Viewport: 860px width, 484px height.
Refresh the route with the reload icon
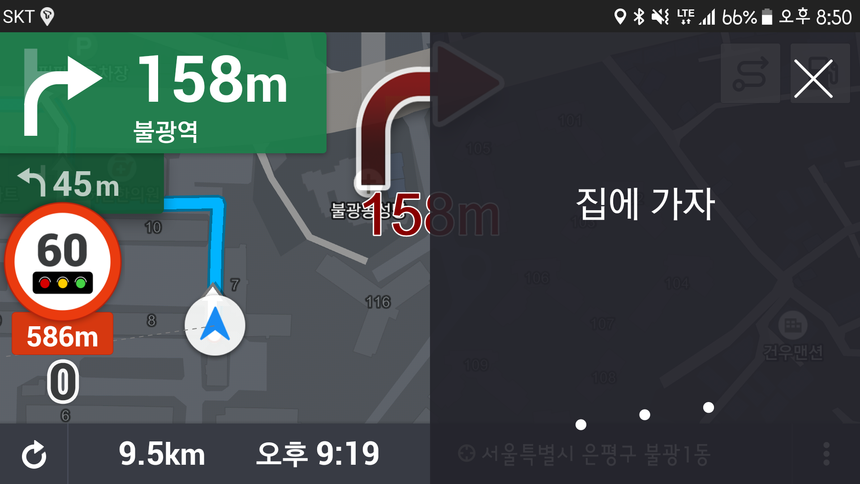pos(34,456)
